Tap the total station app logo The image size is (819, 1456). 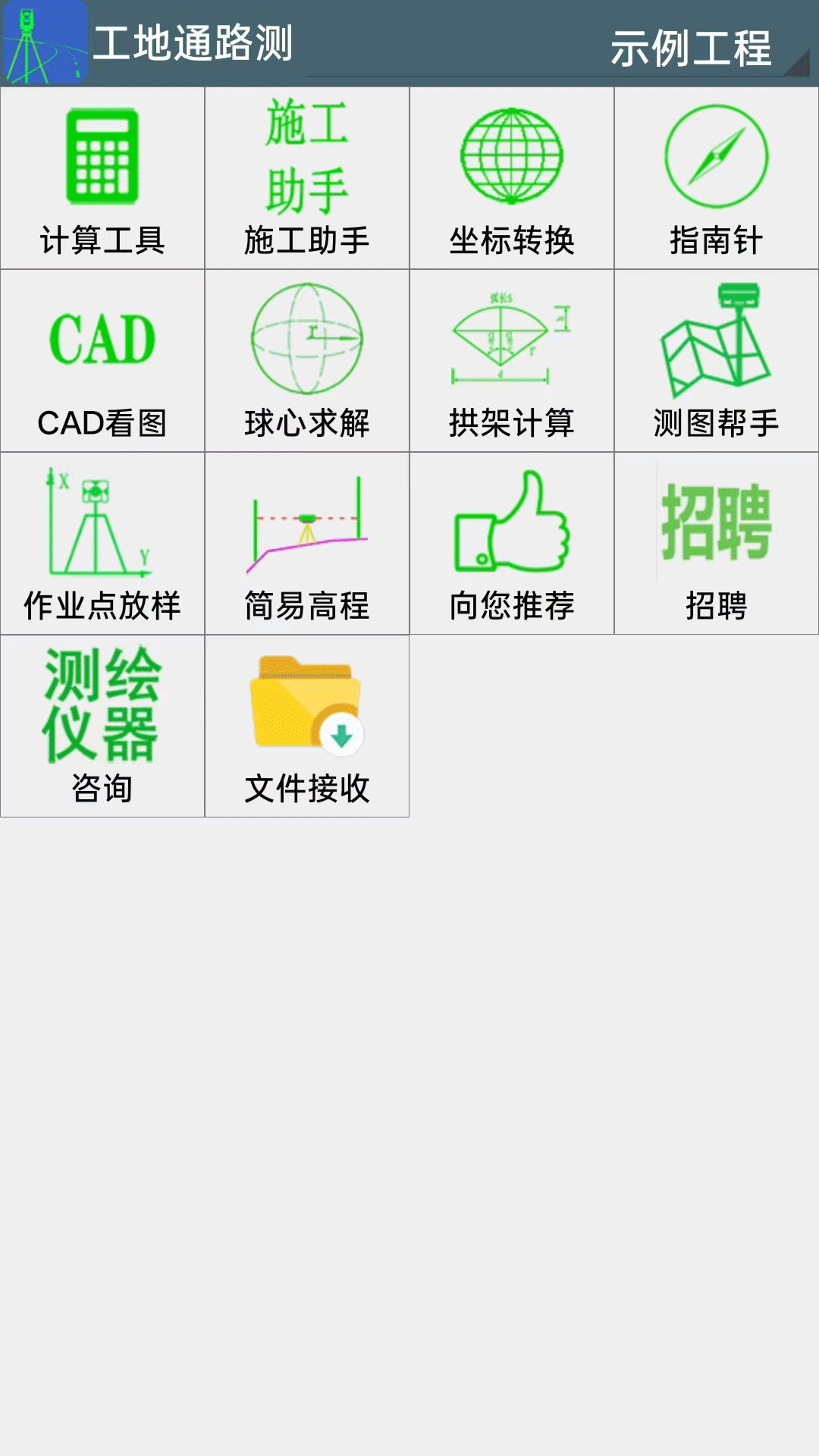point(43,42)
